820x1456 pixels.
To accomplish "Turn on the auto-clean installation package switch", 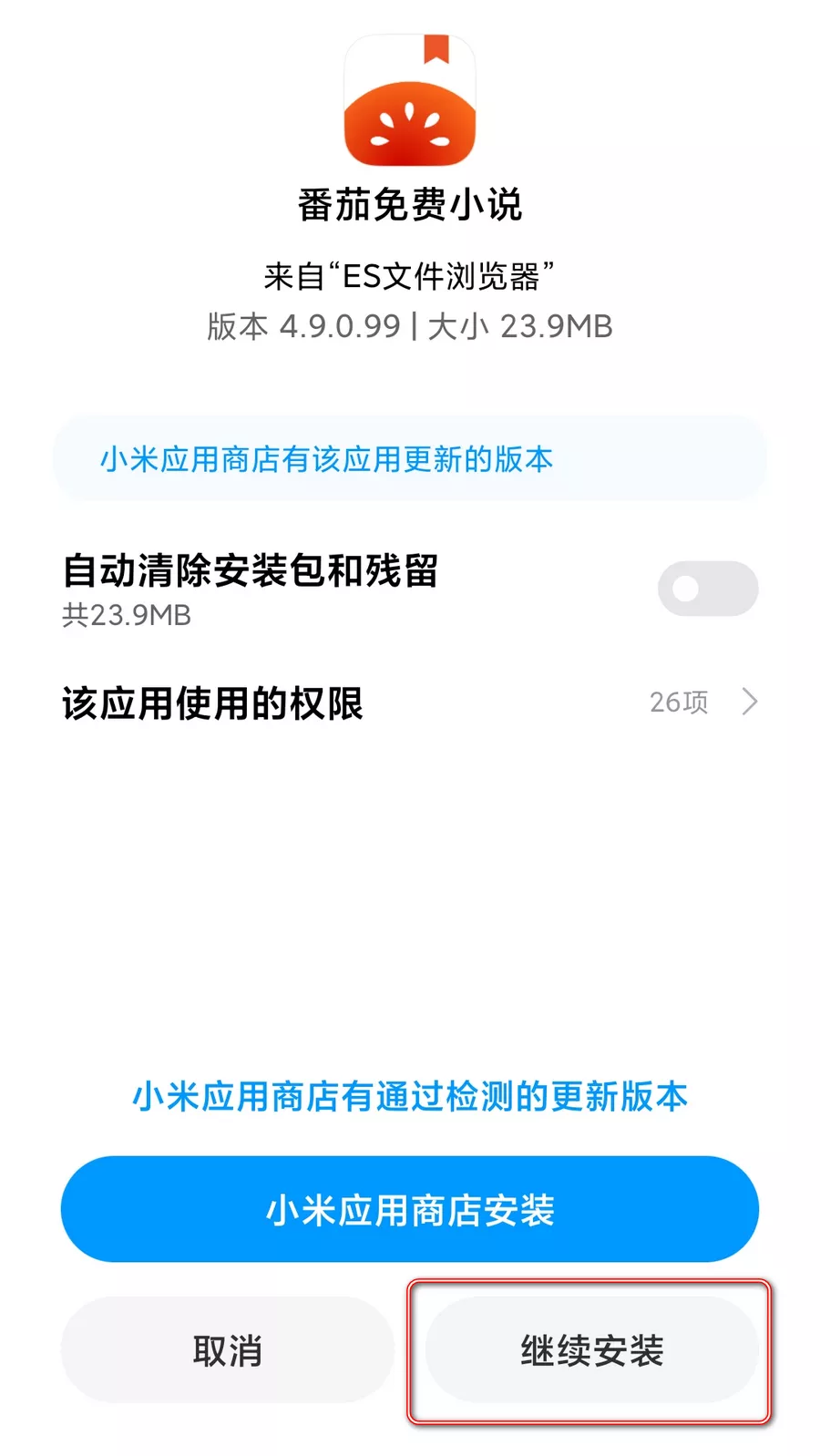I will coord(708,589).
